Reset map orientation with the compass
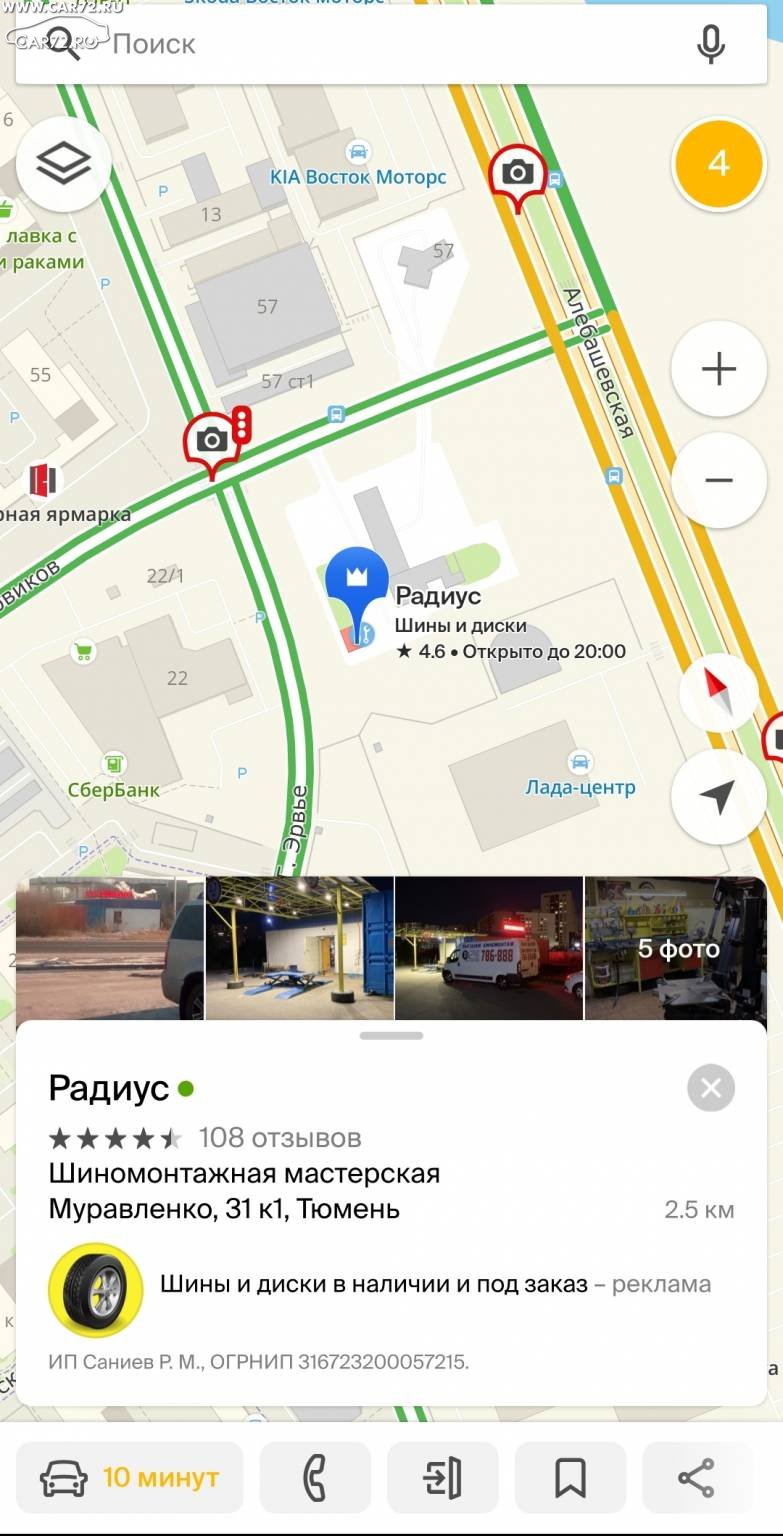 [x=719, y=689]
